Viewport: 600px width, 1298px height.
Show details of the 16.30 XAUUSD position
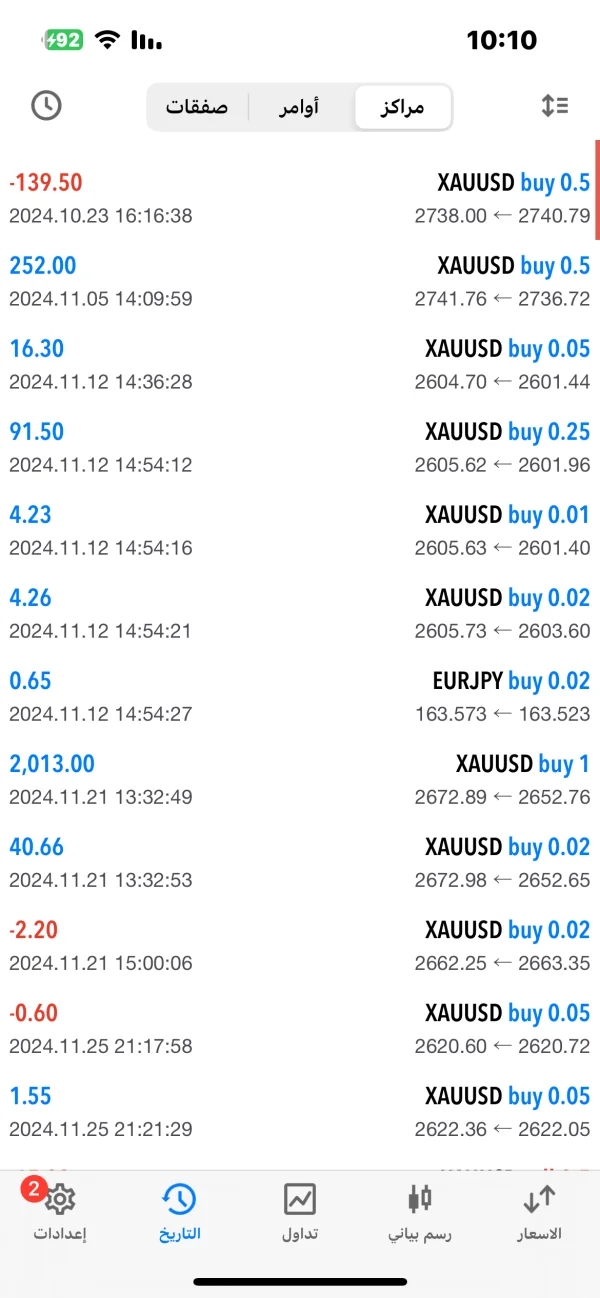[300, 364]
